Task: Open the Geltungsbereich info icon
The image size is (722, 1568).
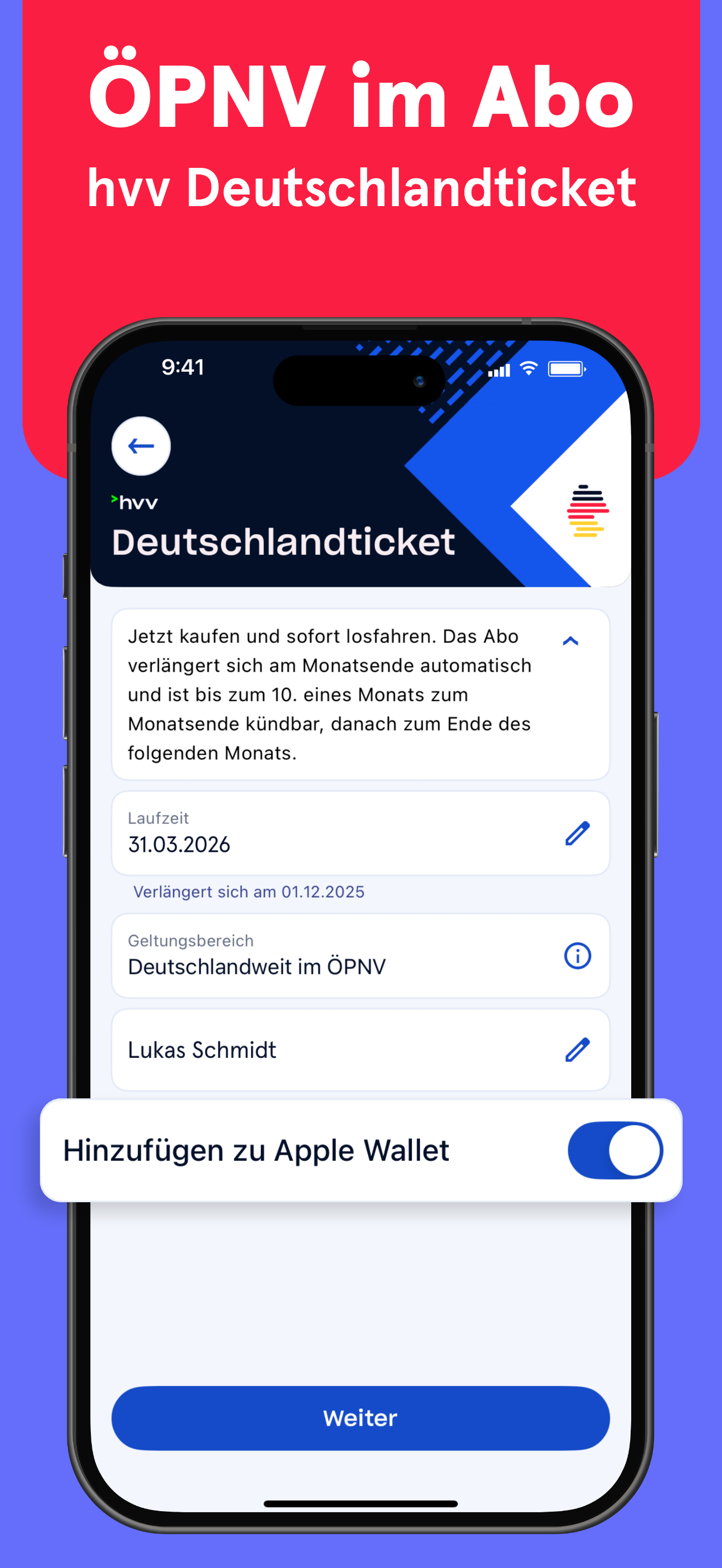Action: pos(577,956)
